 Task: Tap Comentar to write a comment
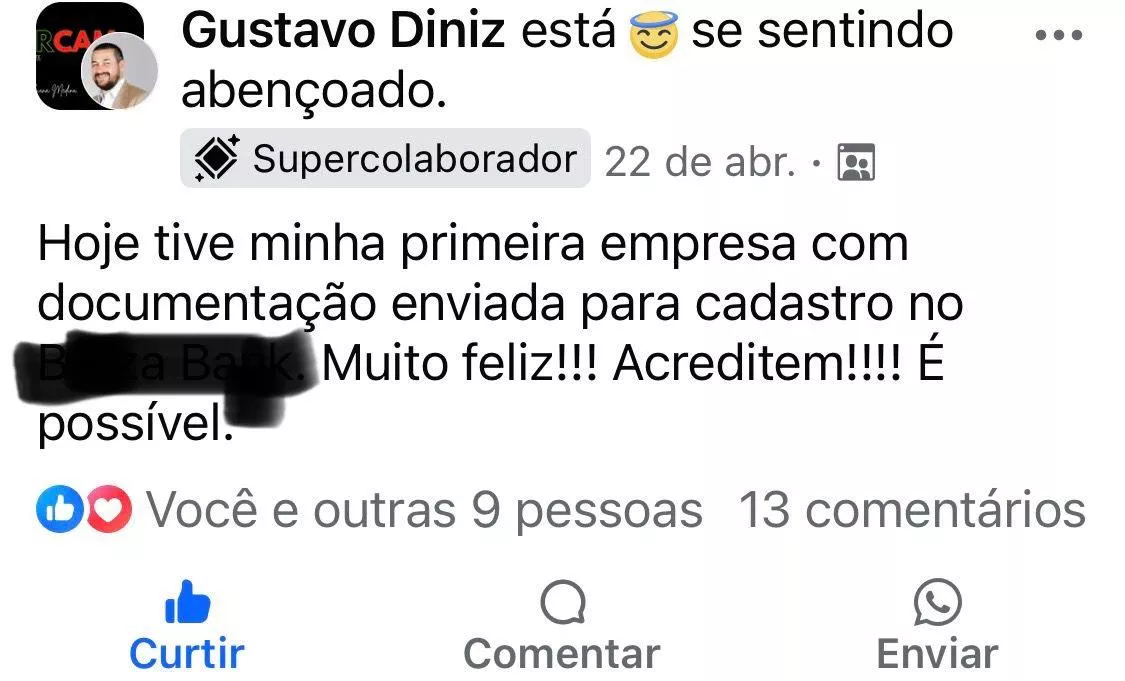pos(562,626)
